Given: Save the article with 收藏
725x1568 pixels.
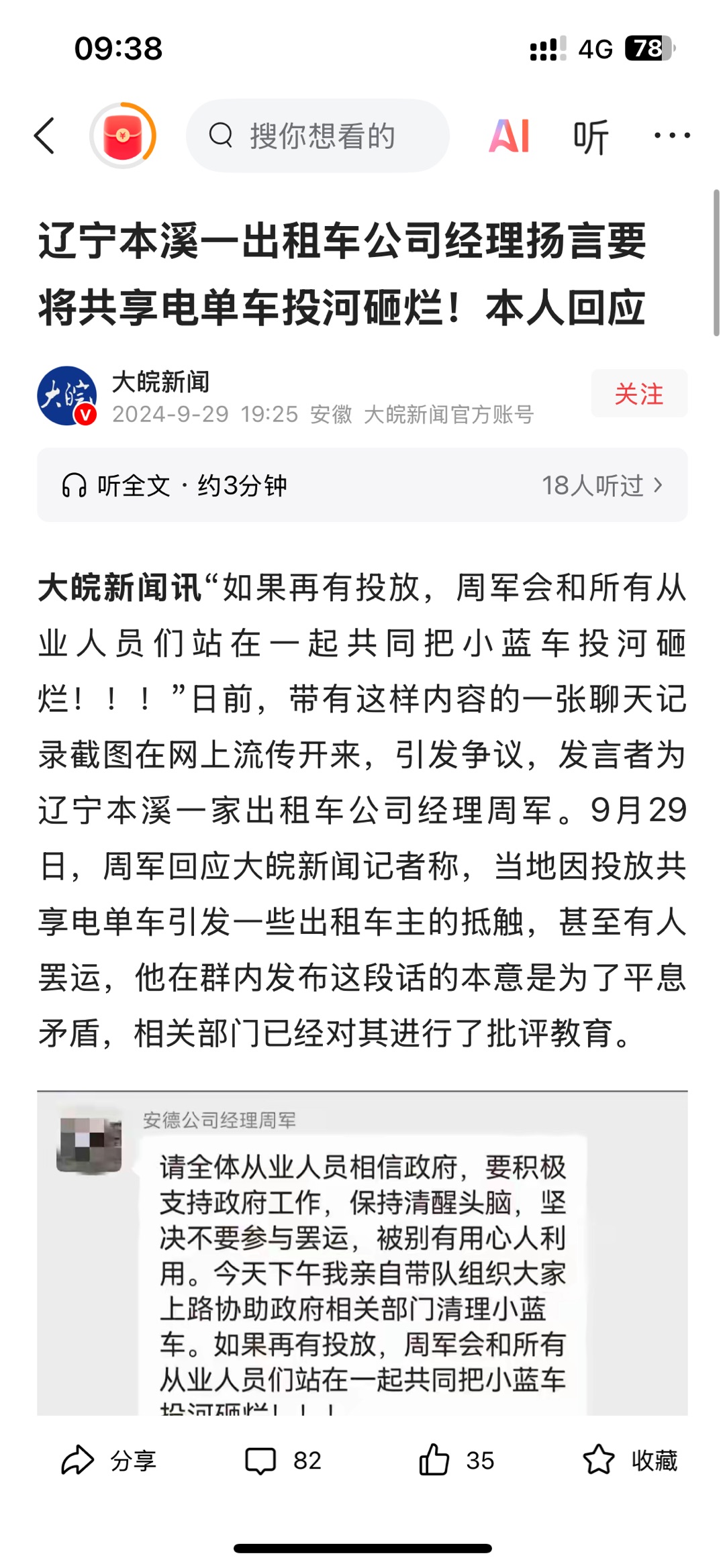Looking at the screenshot, I should (x=630, y=1461).
